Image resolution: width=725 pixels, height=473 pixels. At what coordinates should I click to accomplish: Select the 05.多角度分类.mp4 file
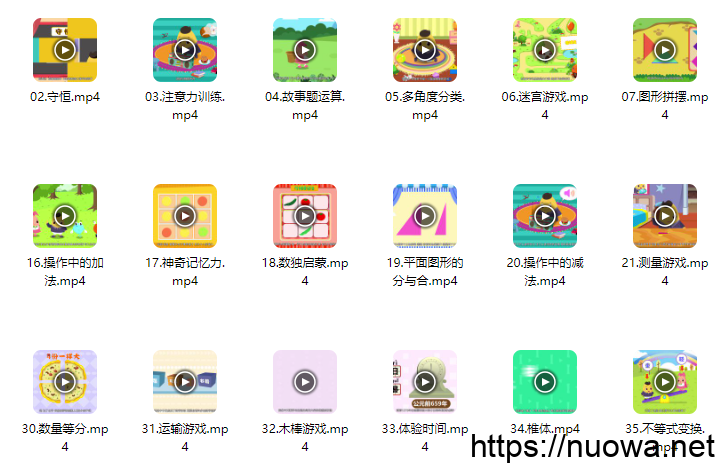[x=425, y=50]
